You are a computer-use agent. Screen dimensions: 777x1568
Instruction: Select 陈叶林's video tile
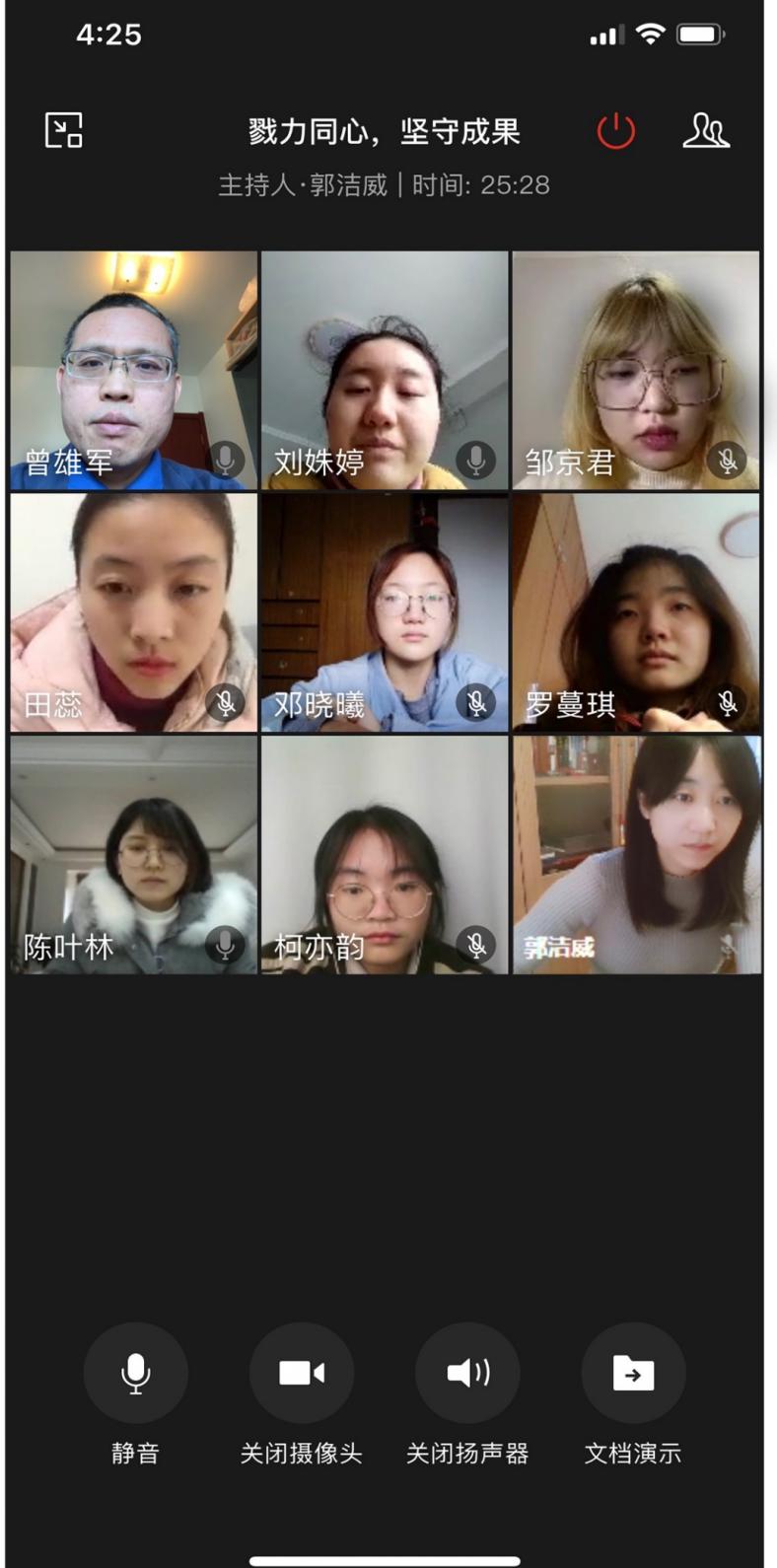click(x=134, y=855)
